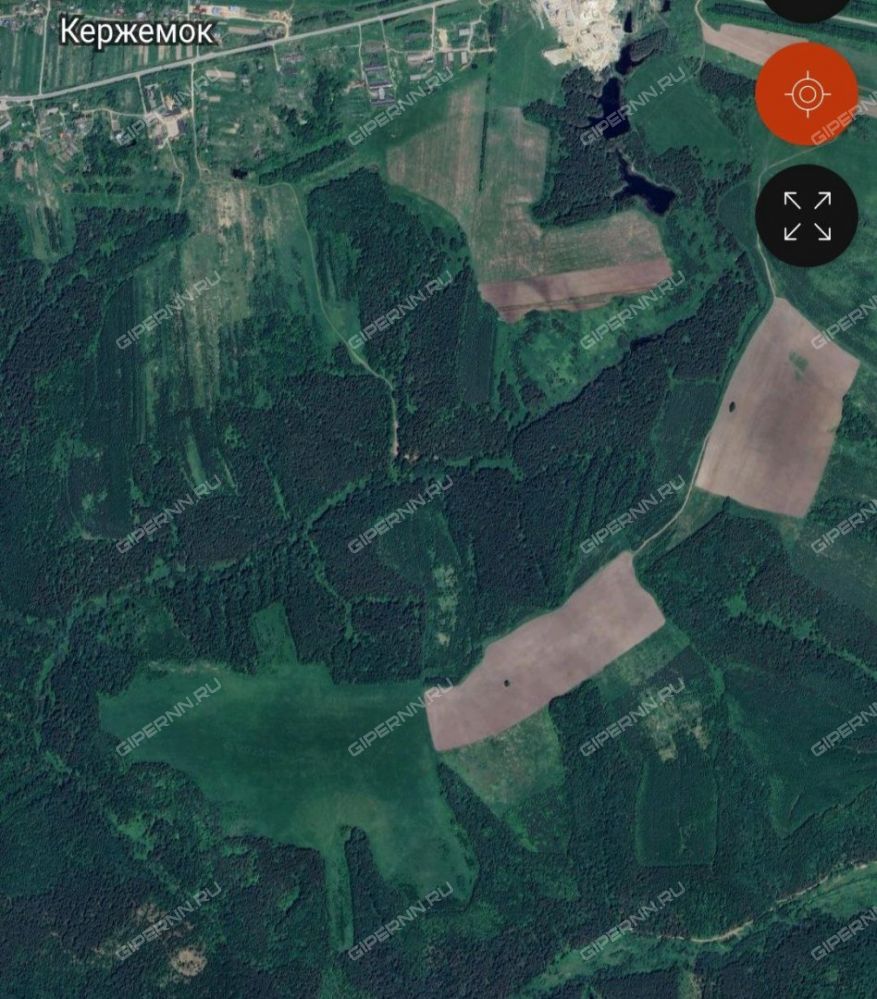Center the map on my location
Viewport: 877px width, 999px height.
tap(806, 95)
